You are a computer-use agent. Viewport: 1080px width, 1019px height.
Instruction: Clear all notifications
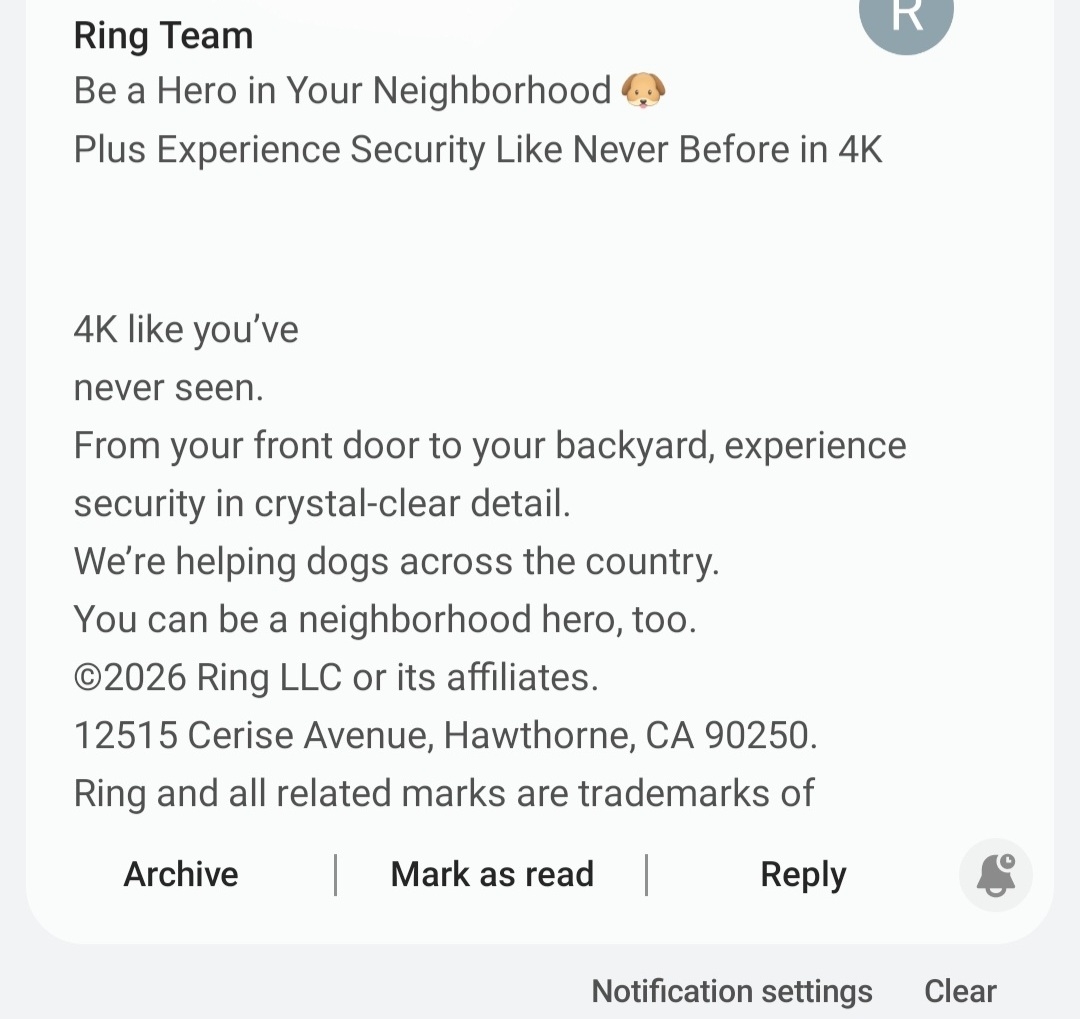[x=960, y=991]
